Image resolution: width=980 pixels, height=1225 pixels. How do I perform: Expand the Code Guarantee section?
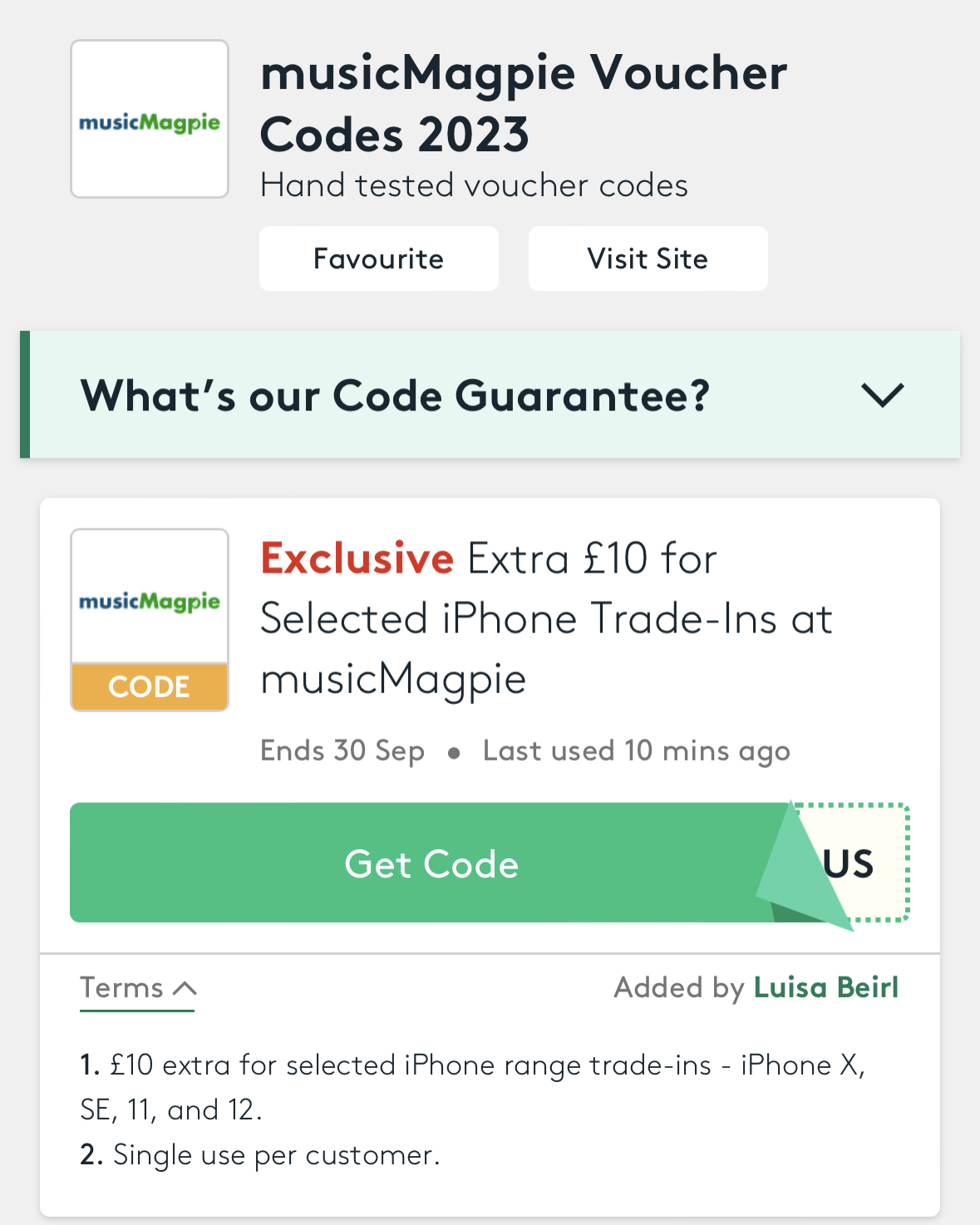pos(882,395)
